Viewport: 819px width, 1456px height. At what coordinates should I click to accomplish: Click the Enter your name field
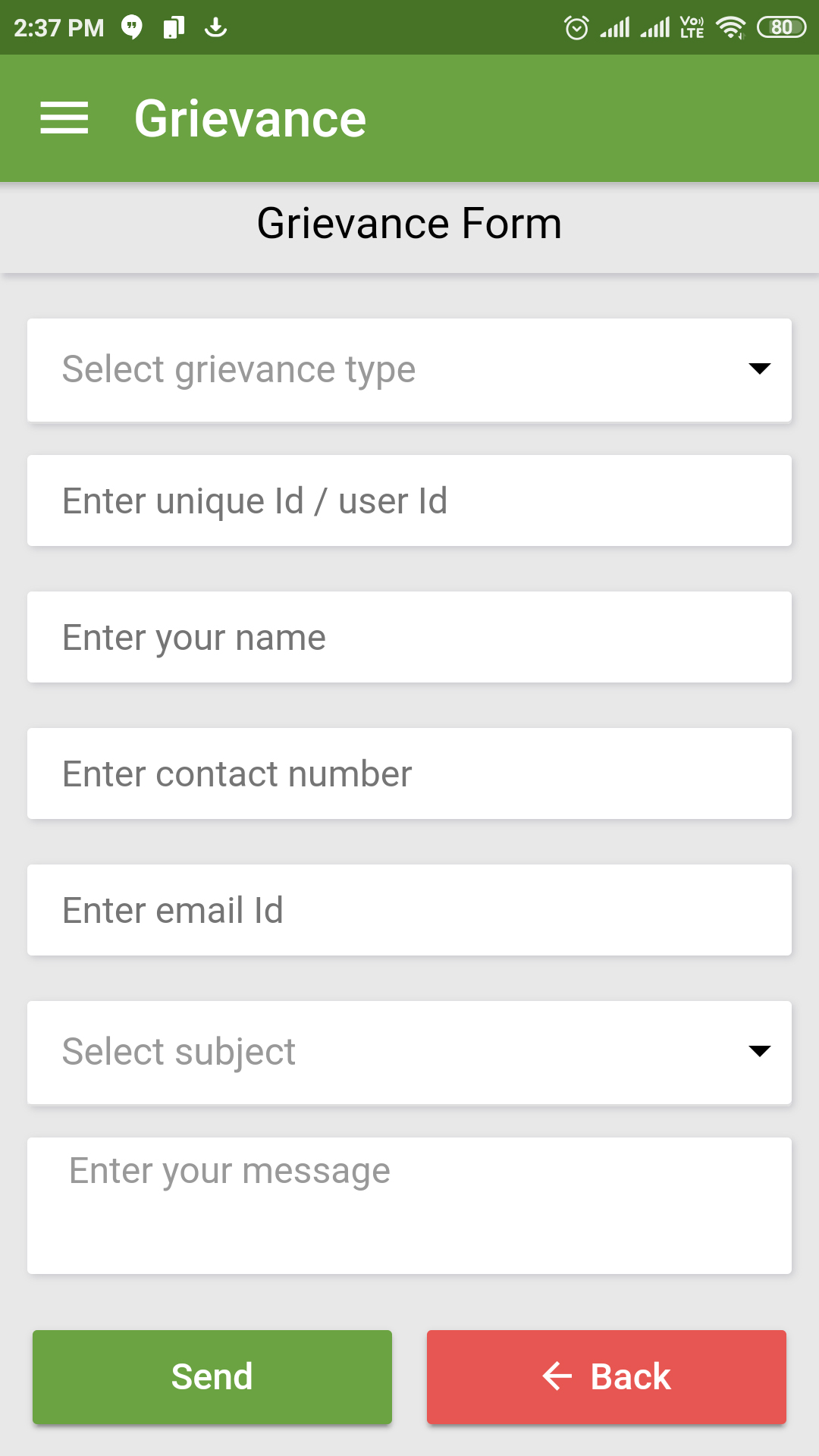coord(409,637)
